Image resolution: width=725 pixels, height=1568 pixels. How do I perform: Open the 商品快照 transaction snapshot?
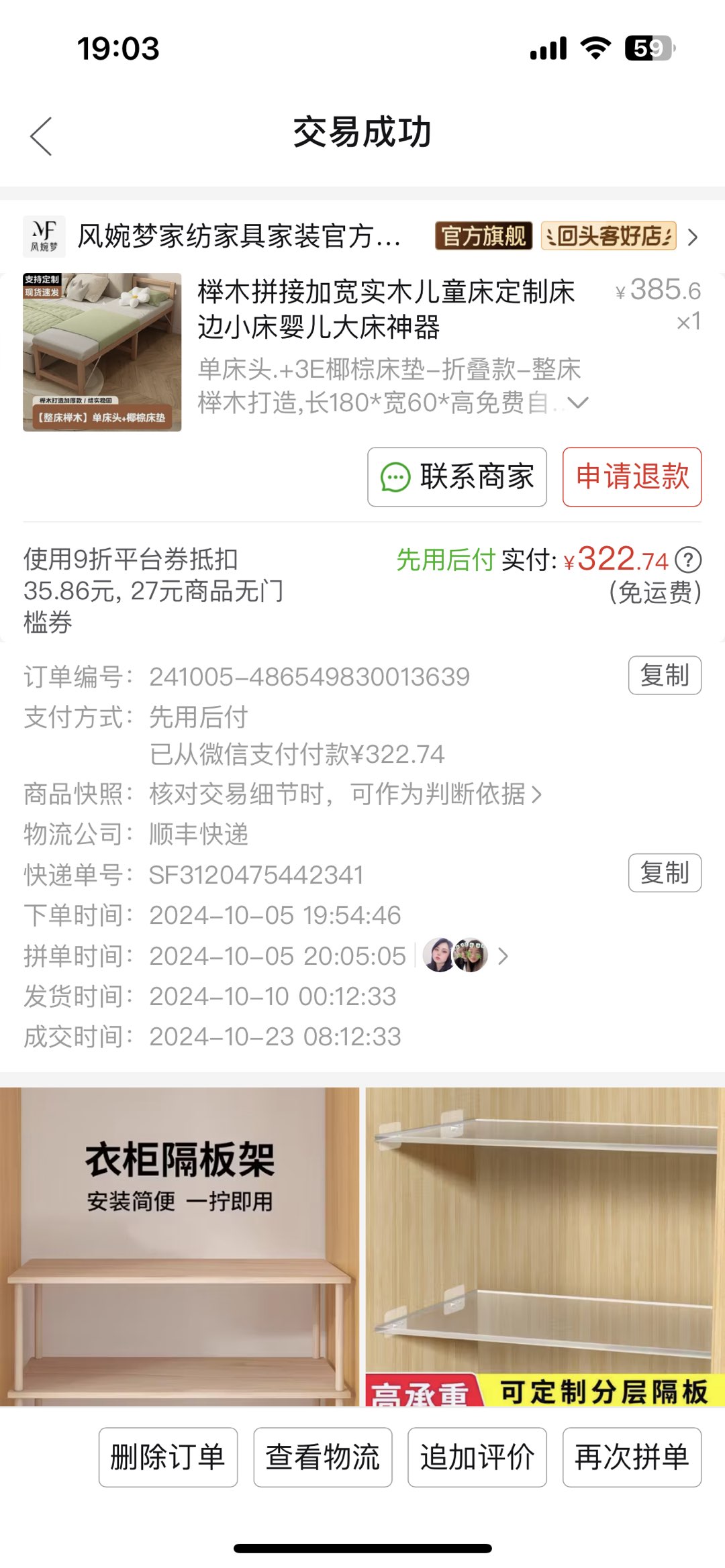coord(346,794)
